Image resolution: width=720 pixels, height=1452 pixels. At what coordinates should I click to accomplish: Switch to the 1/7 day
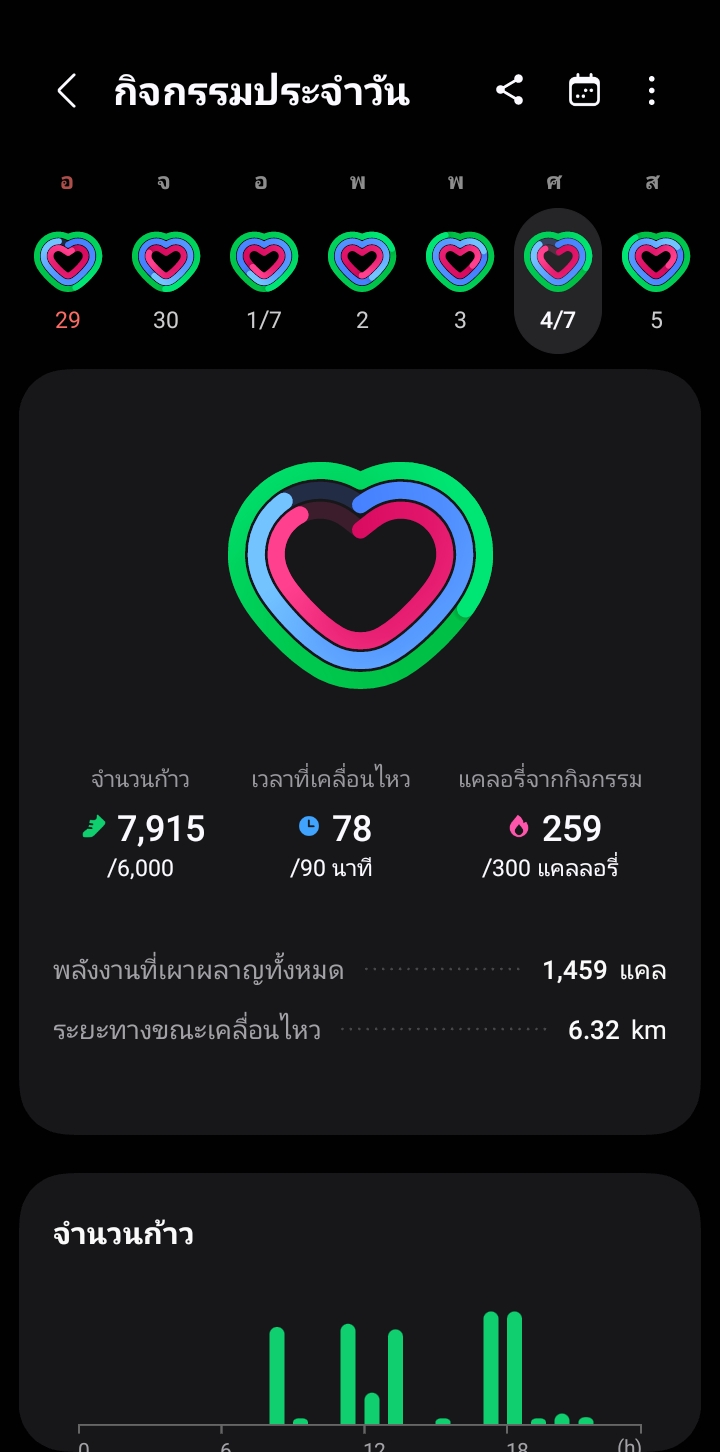pos(263,262)
